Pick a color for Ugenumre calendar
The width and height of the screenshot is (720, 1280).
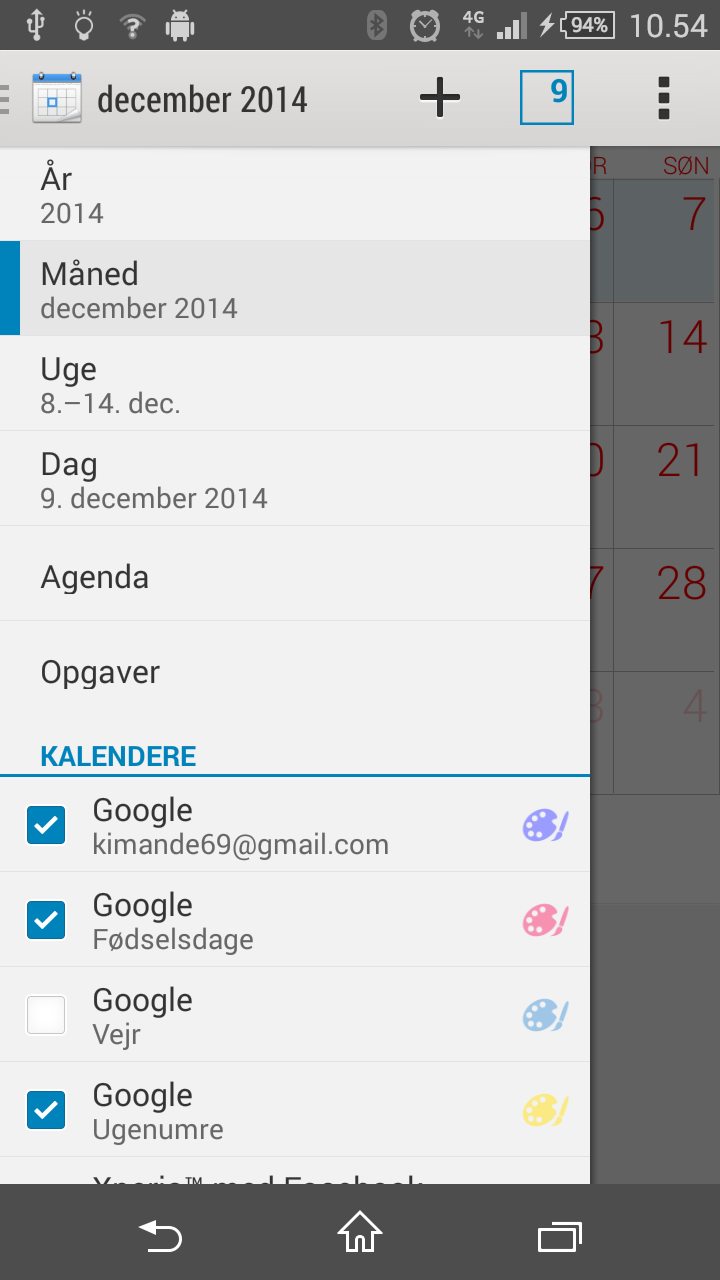(545, 1110)
